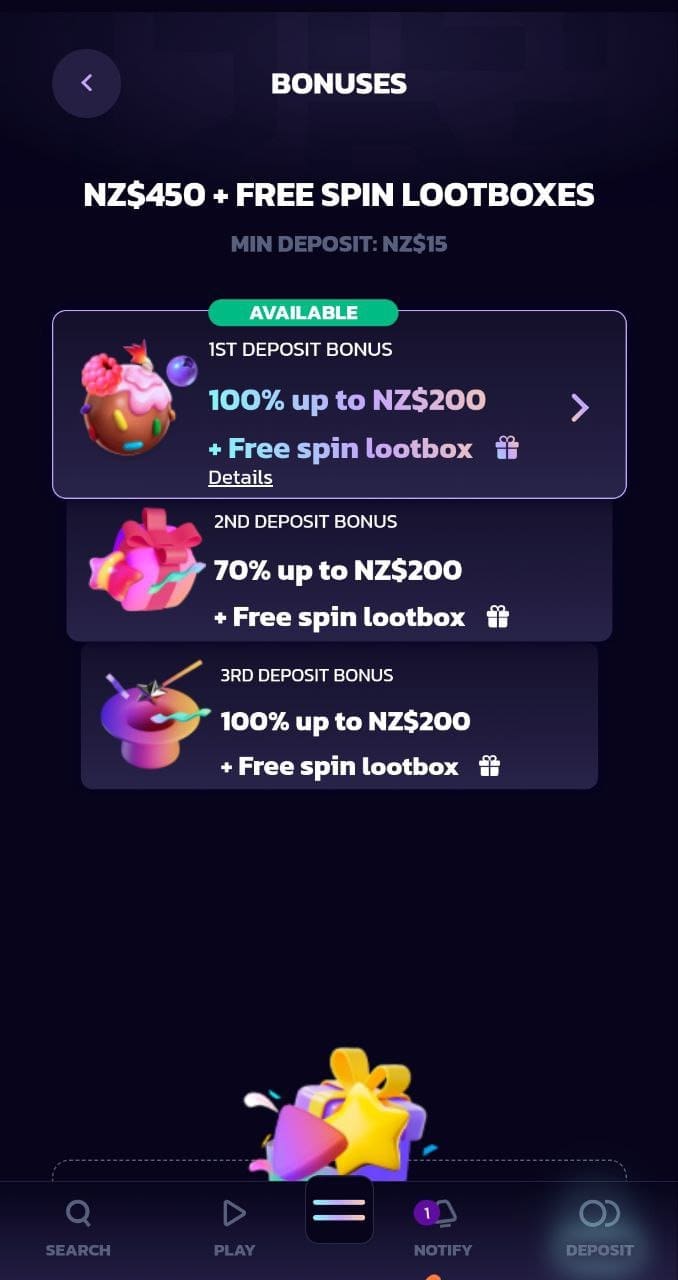Check the Notify tab
Screen dimensions: 678x1280
(x=442, y=1228)
